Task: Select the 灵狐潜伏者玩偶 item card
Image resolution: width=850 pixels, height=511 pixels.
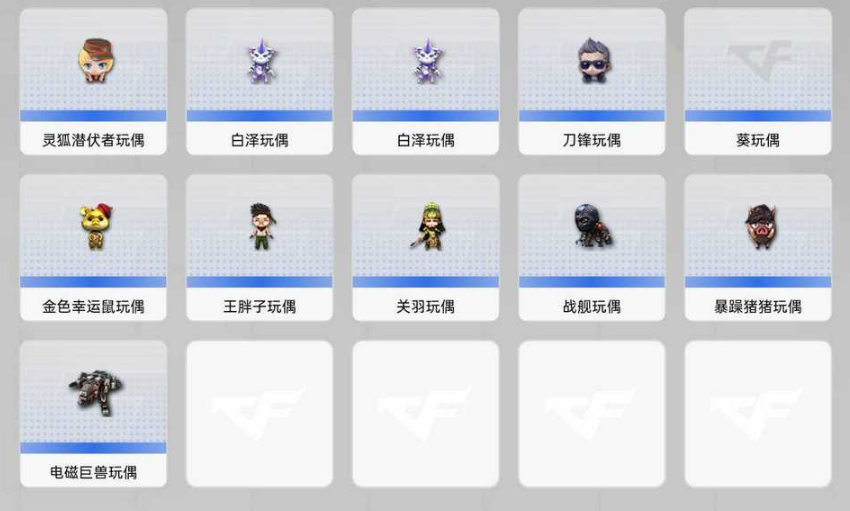Action: [x=93, y=82]
